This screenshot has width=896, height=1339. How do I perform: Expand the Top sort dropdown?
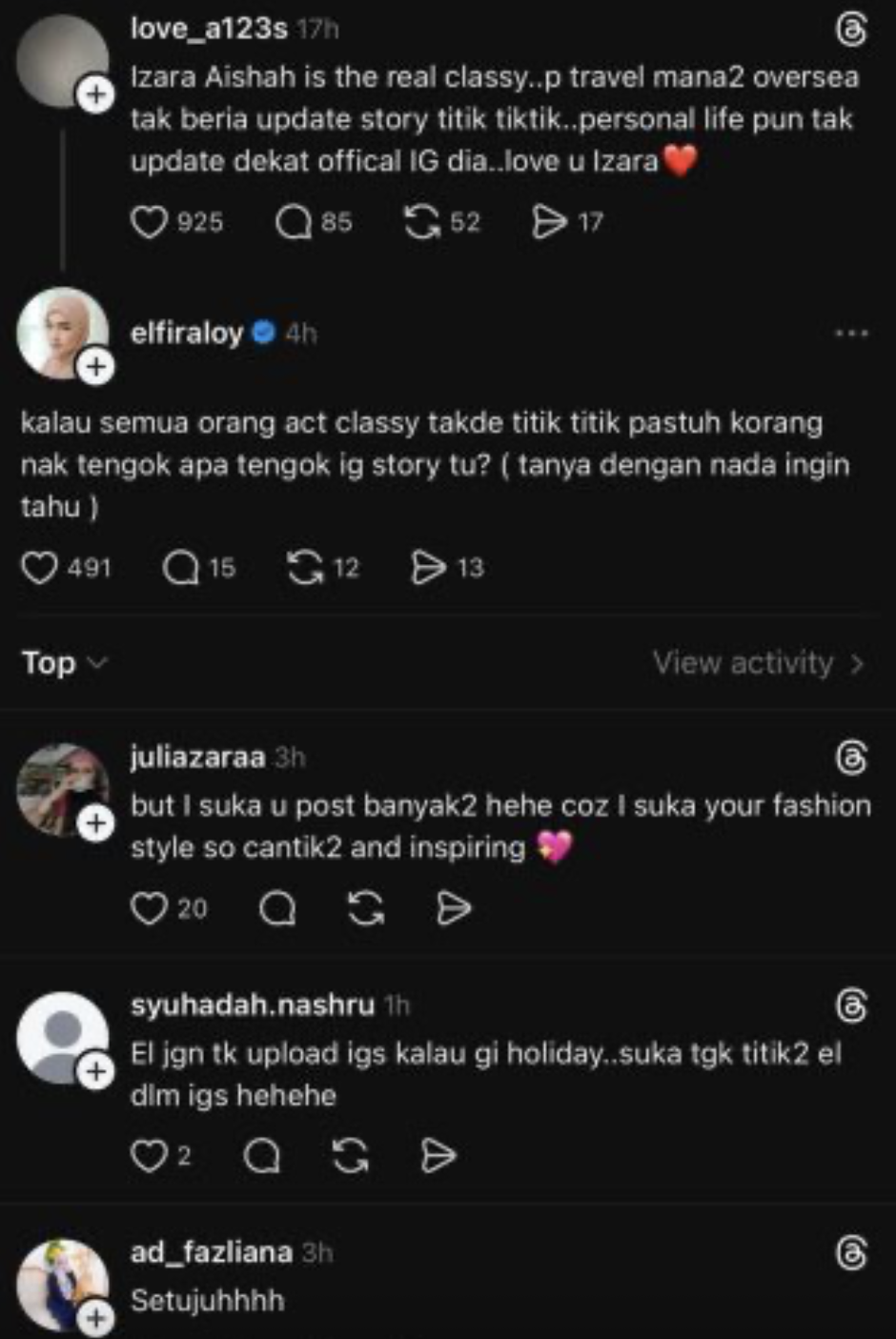click(x=64, y=662)
